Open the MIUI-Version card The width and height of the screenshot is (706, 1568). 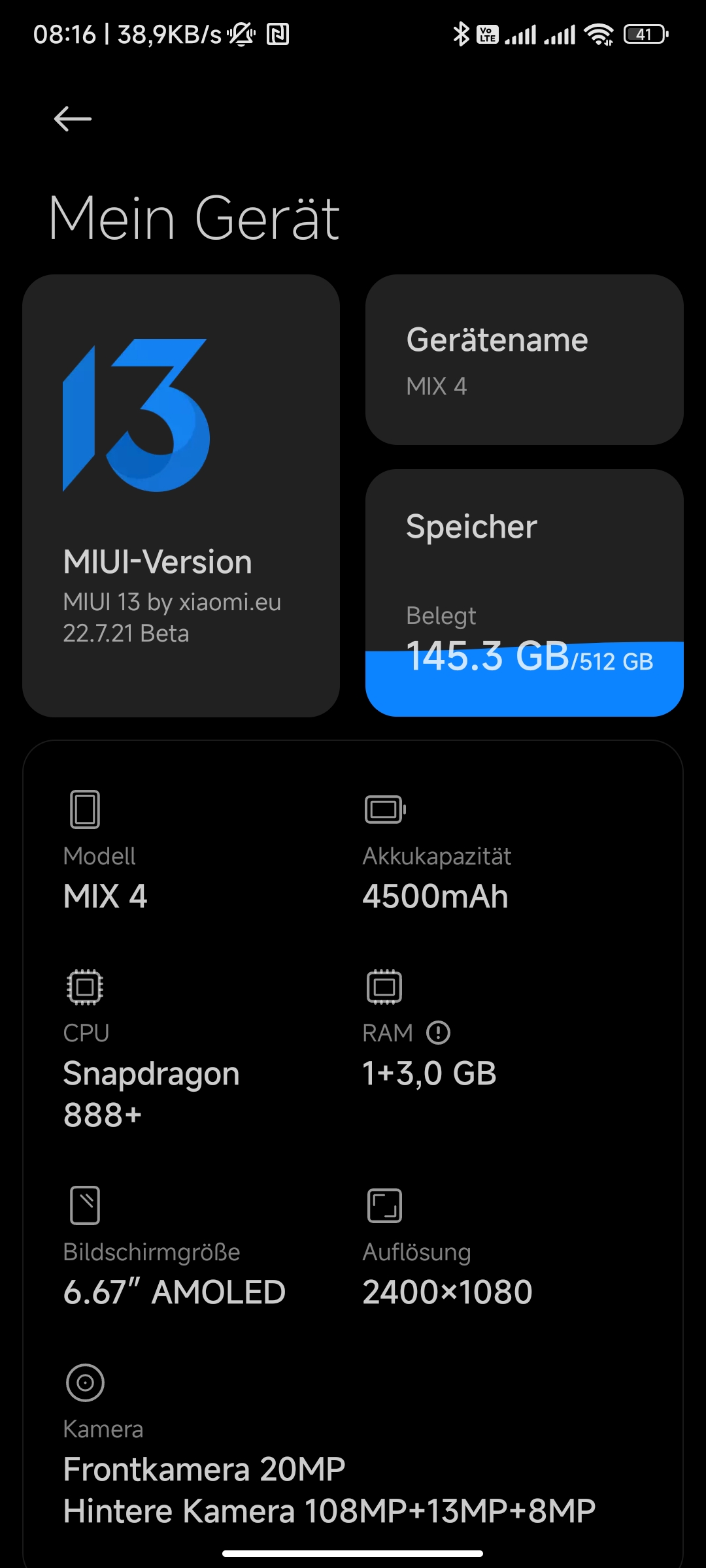[x=181, y=495]
